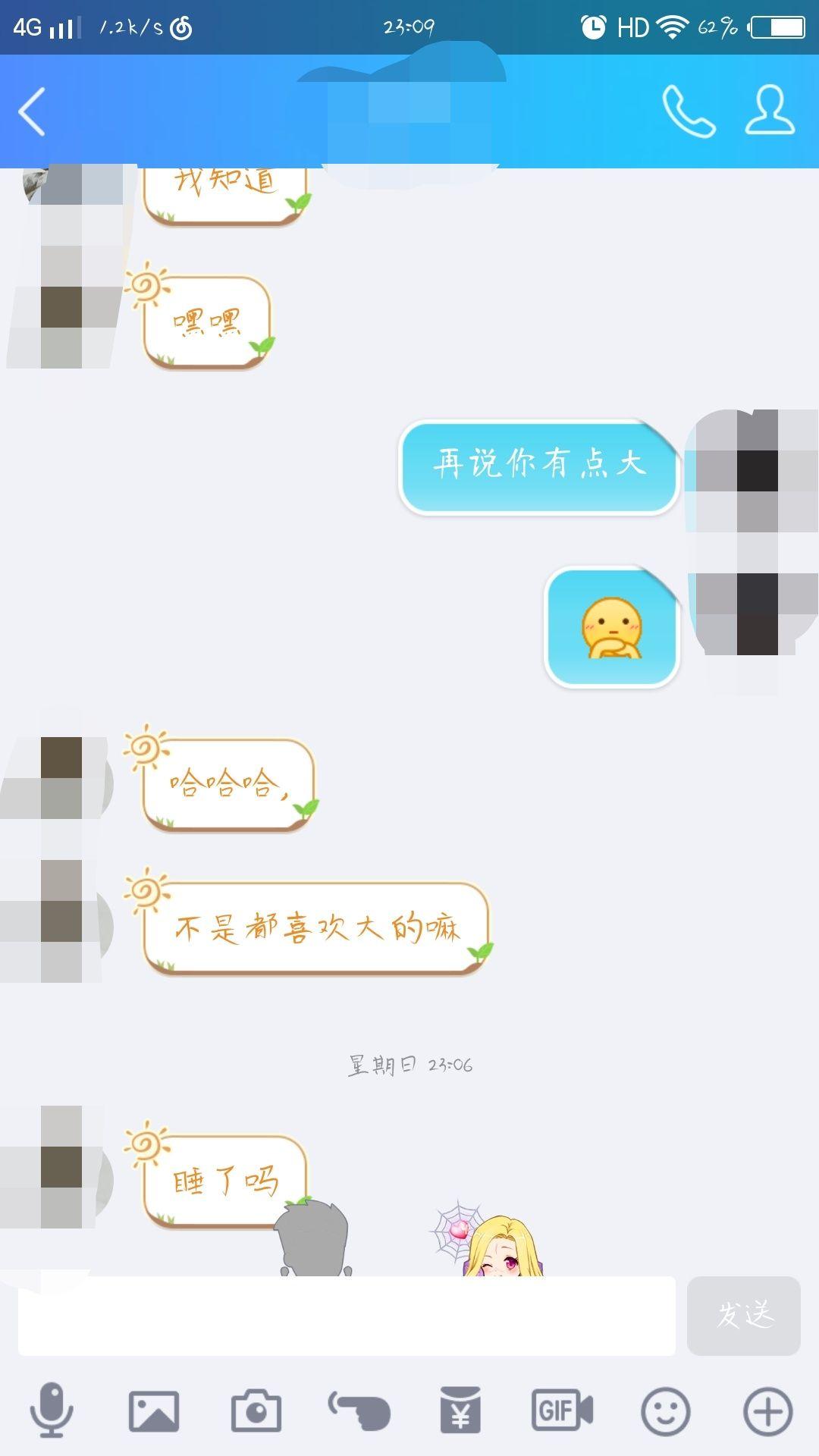Go back using the top-left arrow
The width and height of the screenshot is (819, 1456).
32,111
